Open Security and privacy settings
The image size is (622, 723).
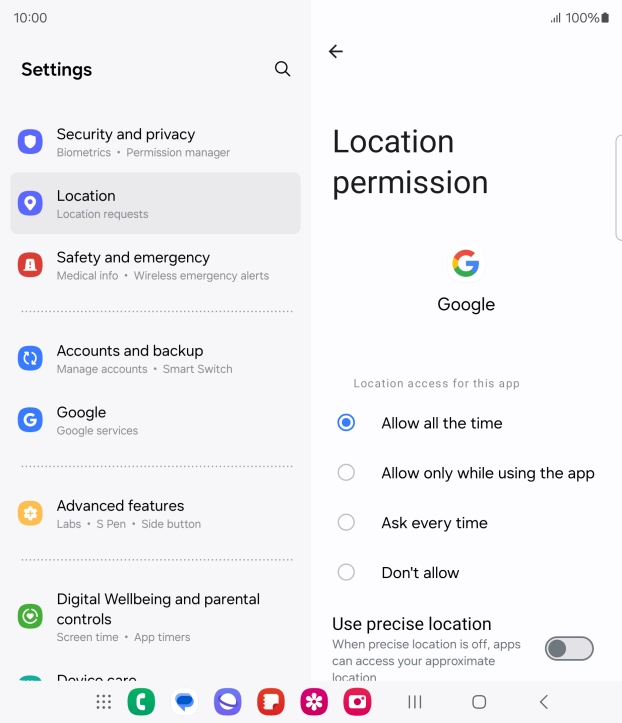click(x=155, y=142)
